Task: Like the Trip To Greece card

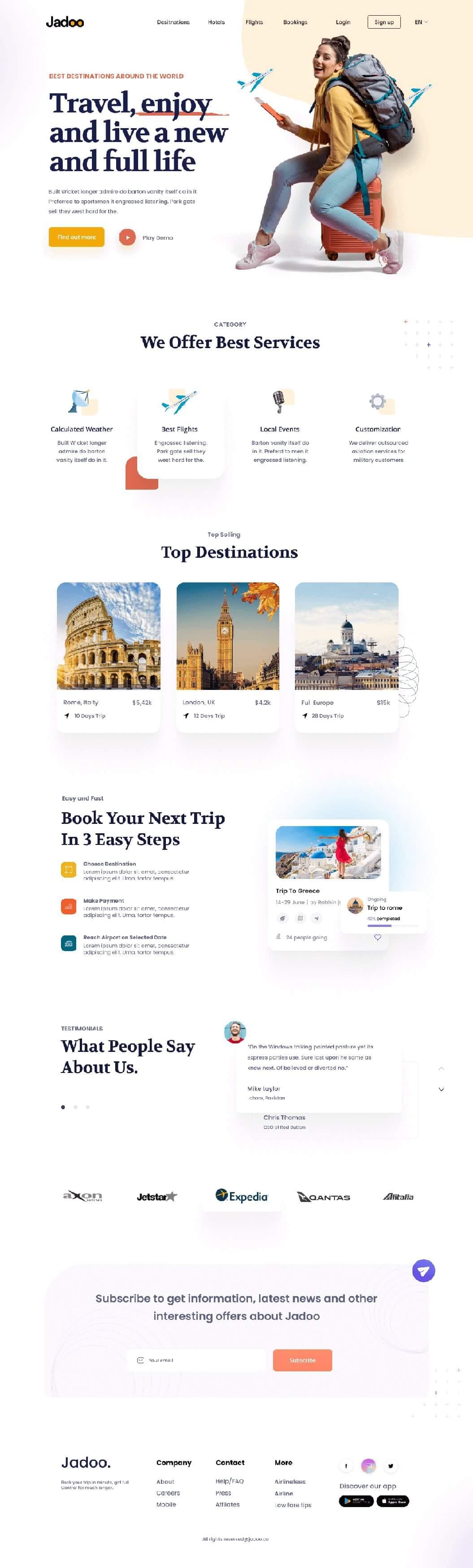Action: pos(378,937)
